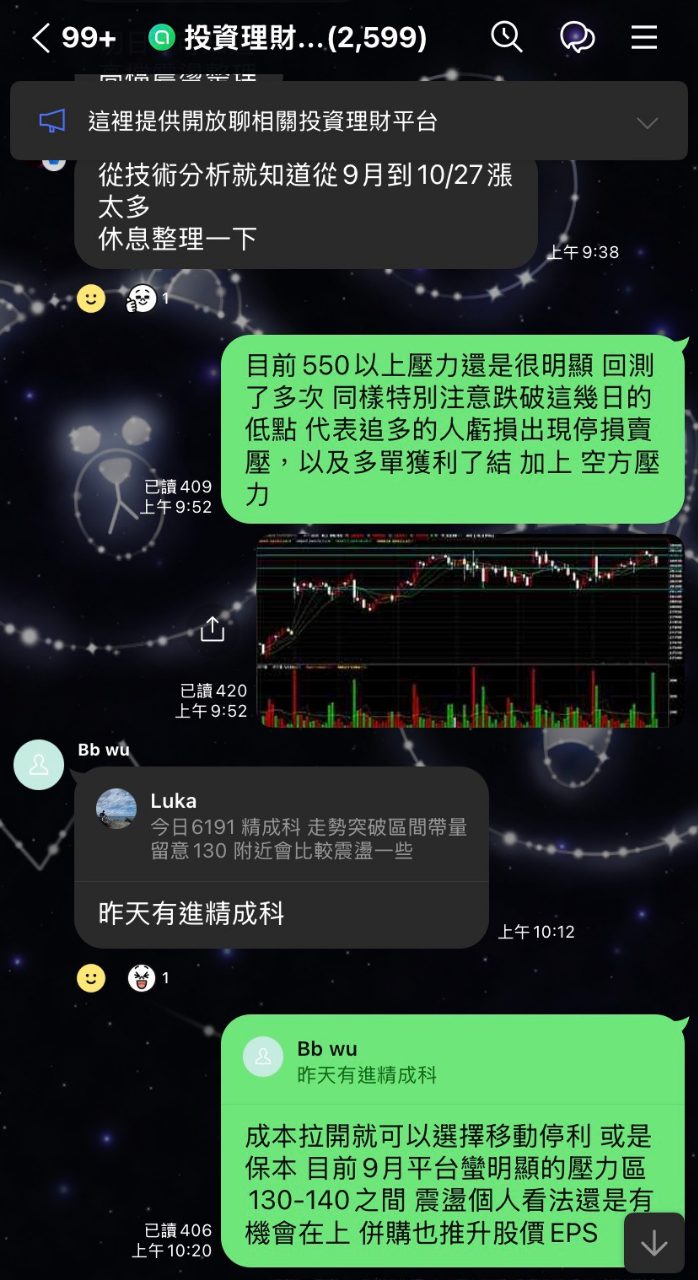Jump to the latest message
Screen dimensions: 698x1280
[x=653, y=1243]
